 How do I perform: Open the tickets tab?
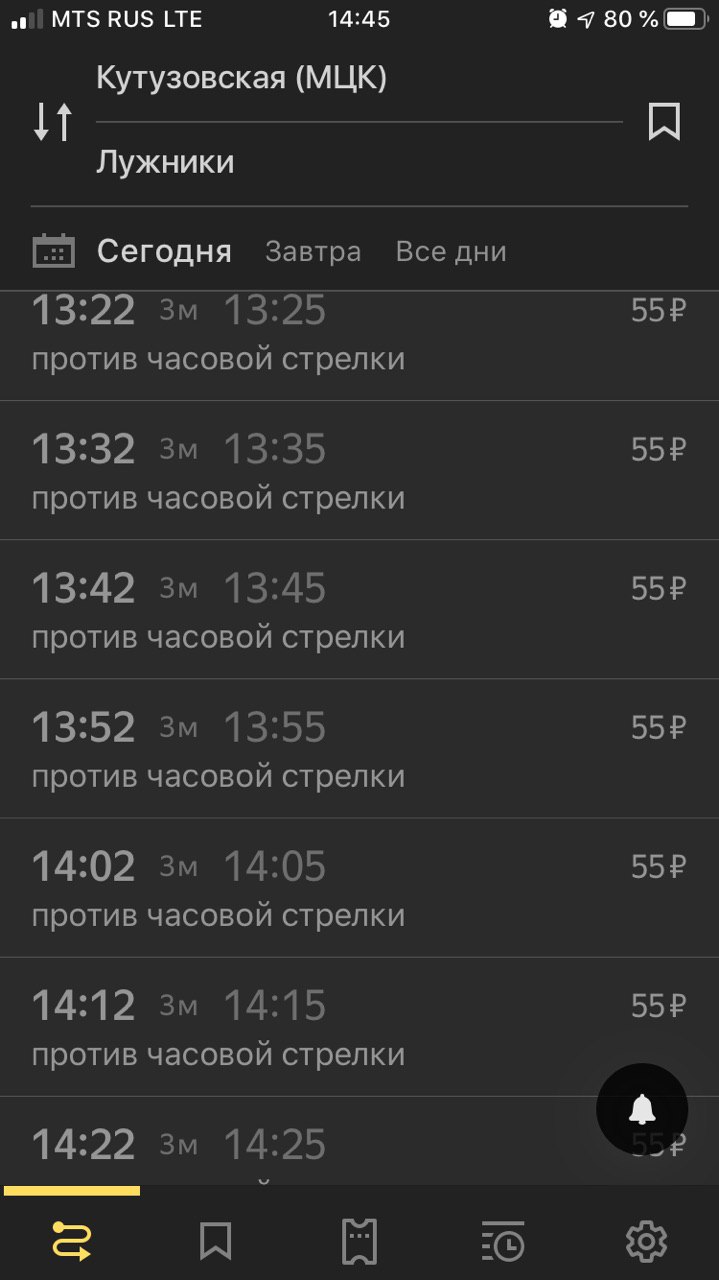pos(359,1241)
